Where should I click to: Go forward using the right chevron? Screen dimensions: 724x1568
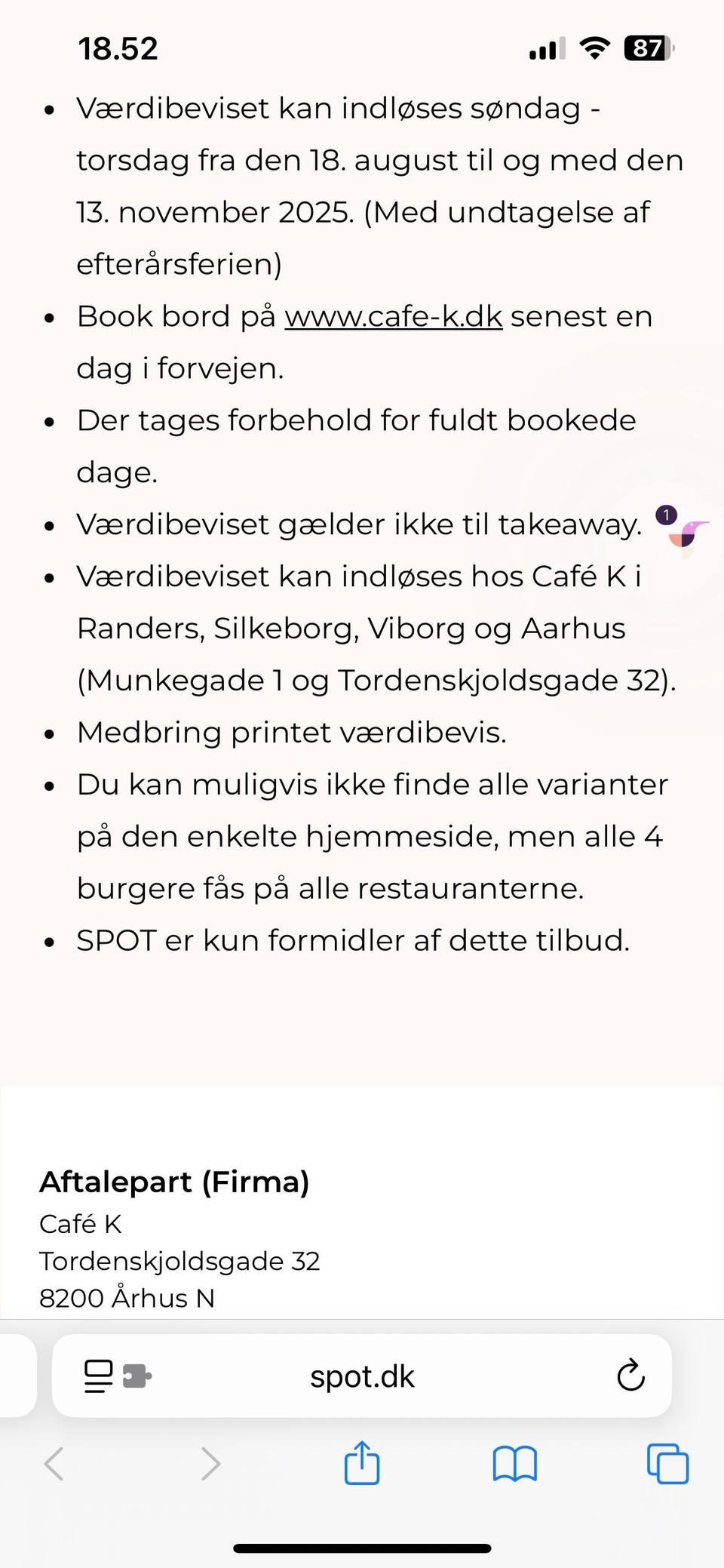210,1462
